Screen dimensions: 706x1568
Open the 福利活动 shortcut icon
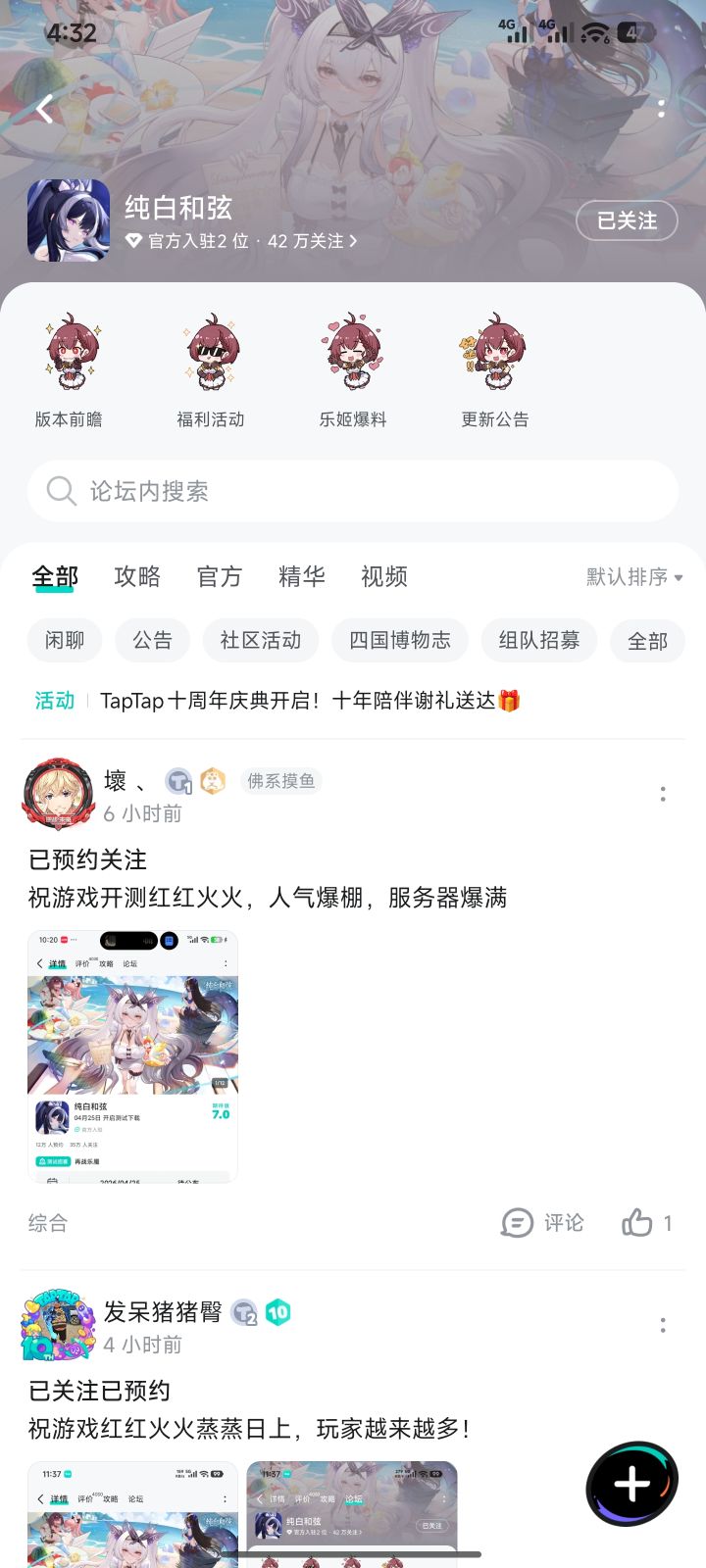211,355
